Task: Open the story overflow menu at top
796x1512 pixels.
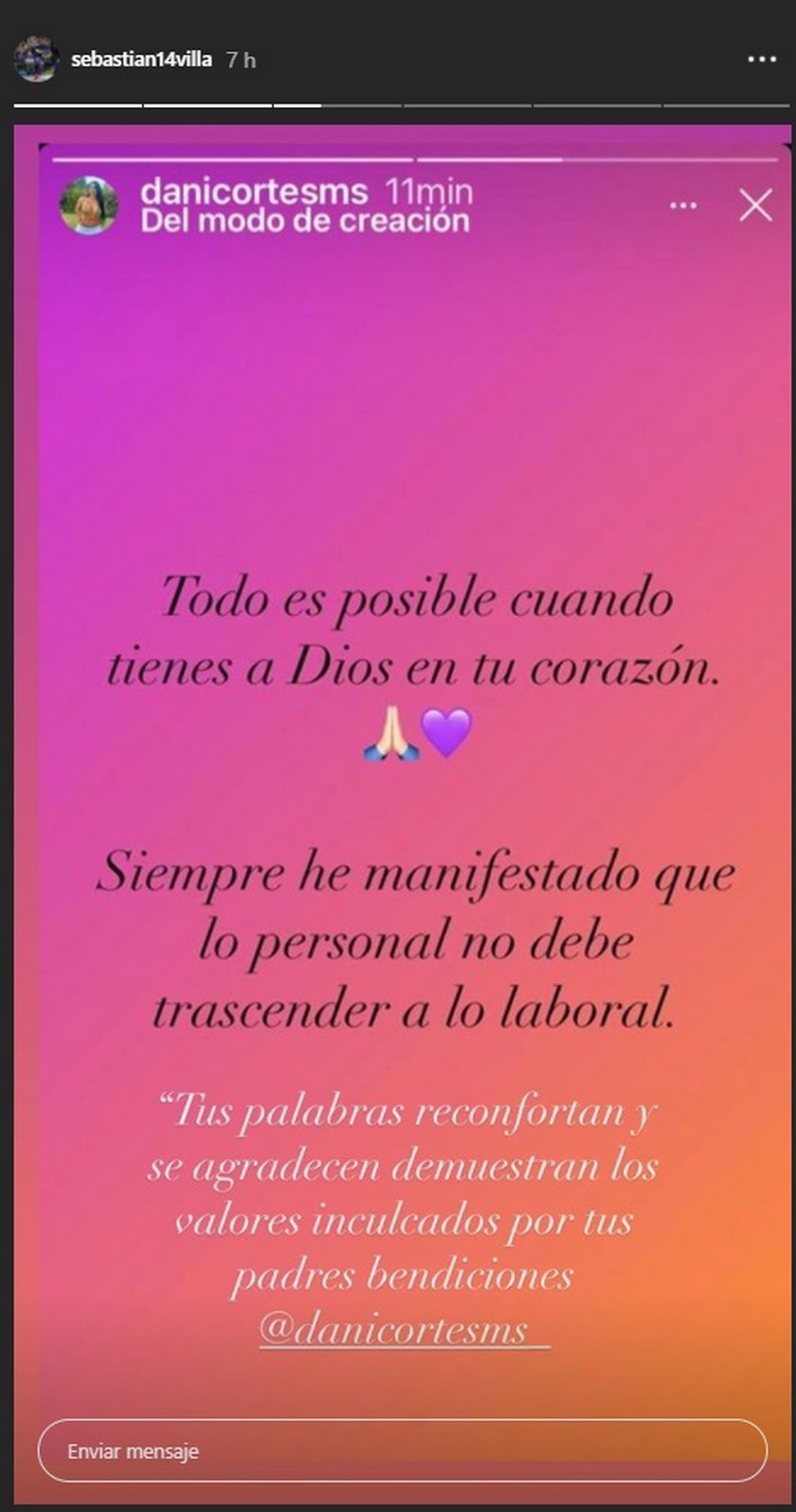Action: pos(762,60)
